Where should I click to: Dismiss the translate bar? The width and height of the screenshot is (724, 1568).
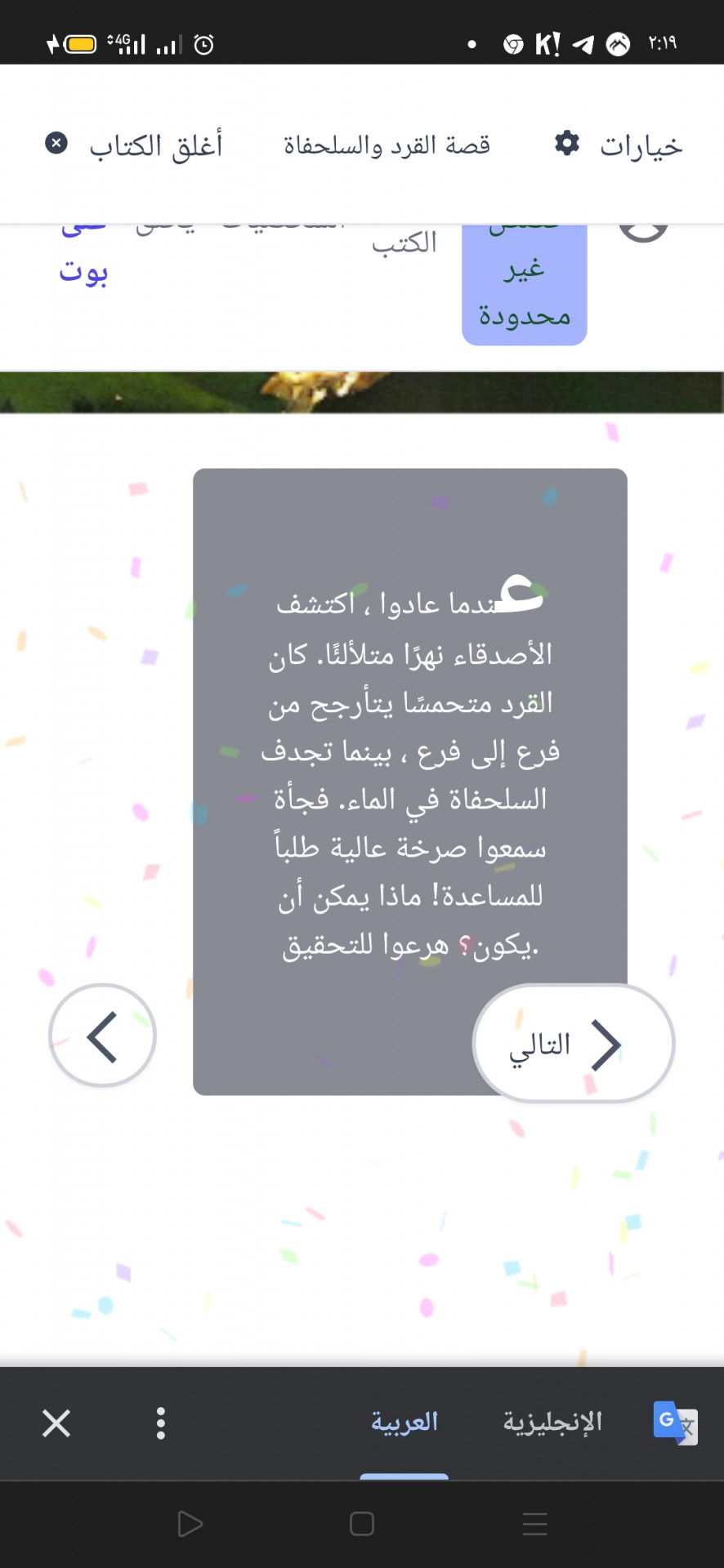56,1423
